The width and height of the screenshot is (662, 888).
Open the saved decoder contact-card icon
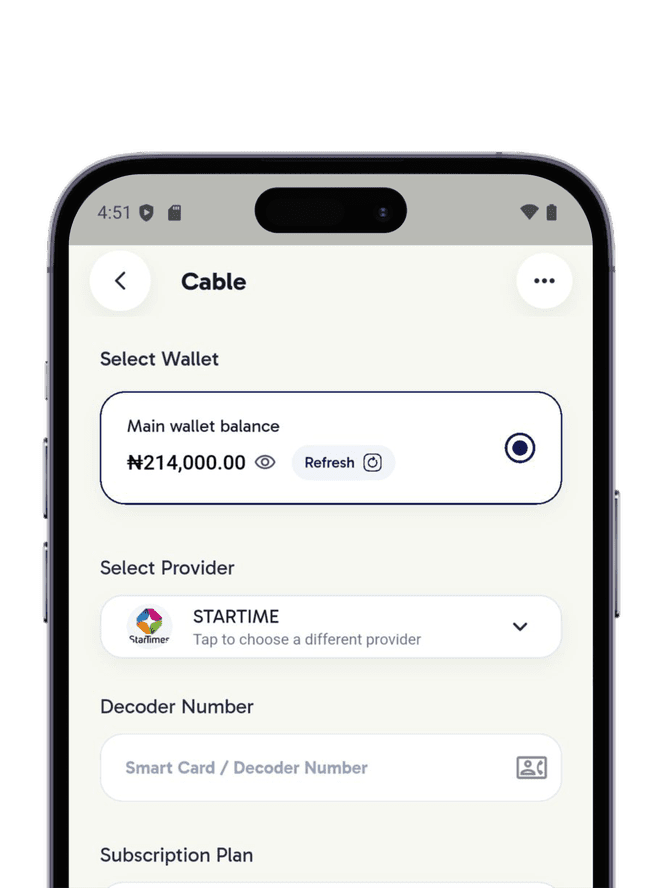coord(531,768)
